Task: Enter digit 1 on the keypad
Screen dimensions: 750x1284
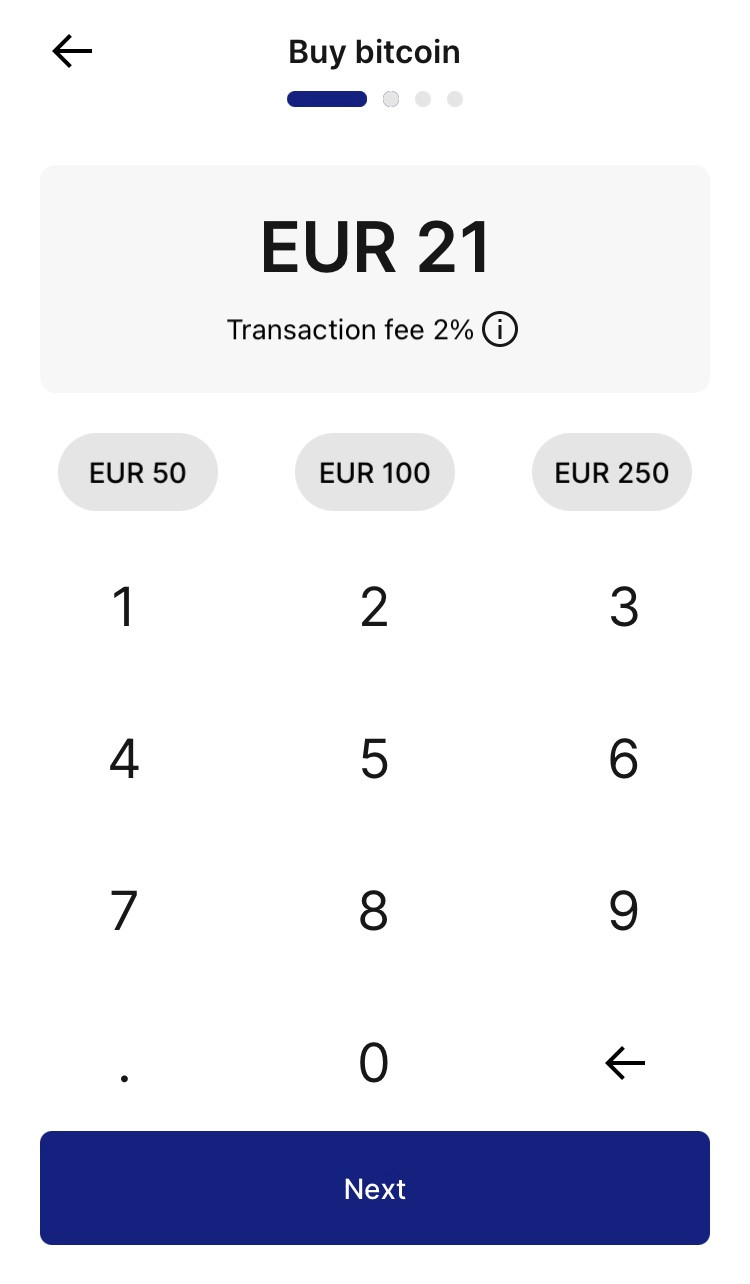Action: (124, 607)
